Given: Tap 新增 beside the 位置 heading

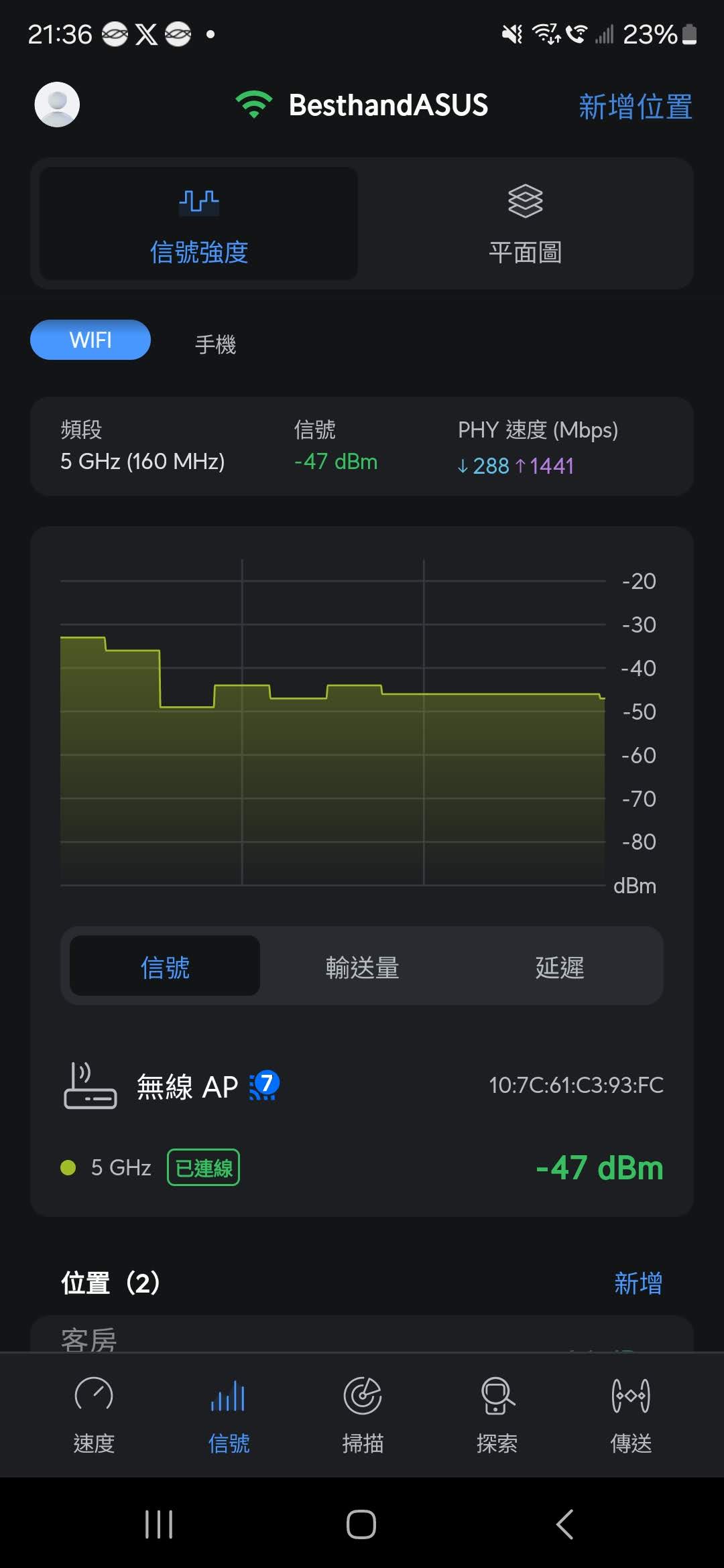Looking at the screenshot, I should coord(638,1283).
